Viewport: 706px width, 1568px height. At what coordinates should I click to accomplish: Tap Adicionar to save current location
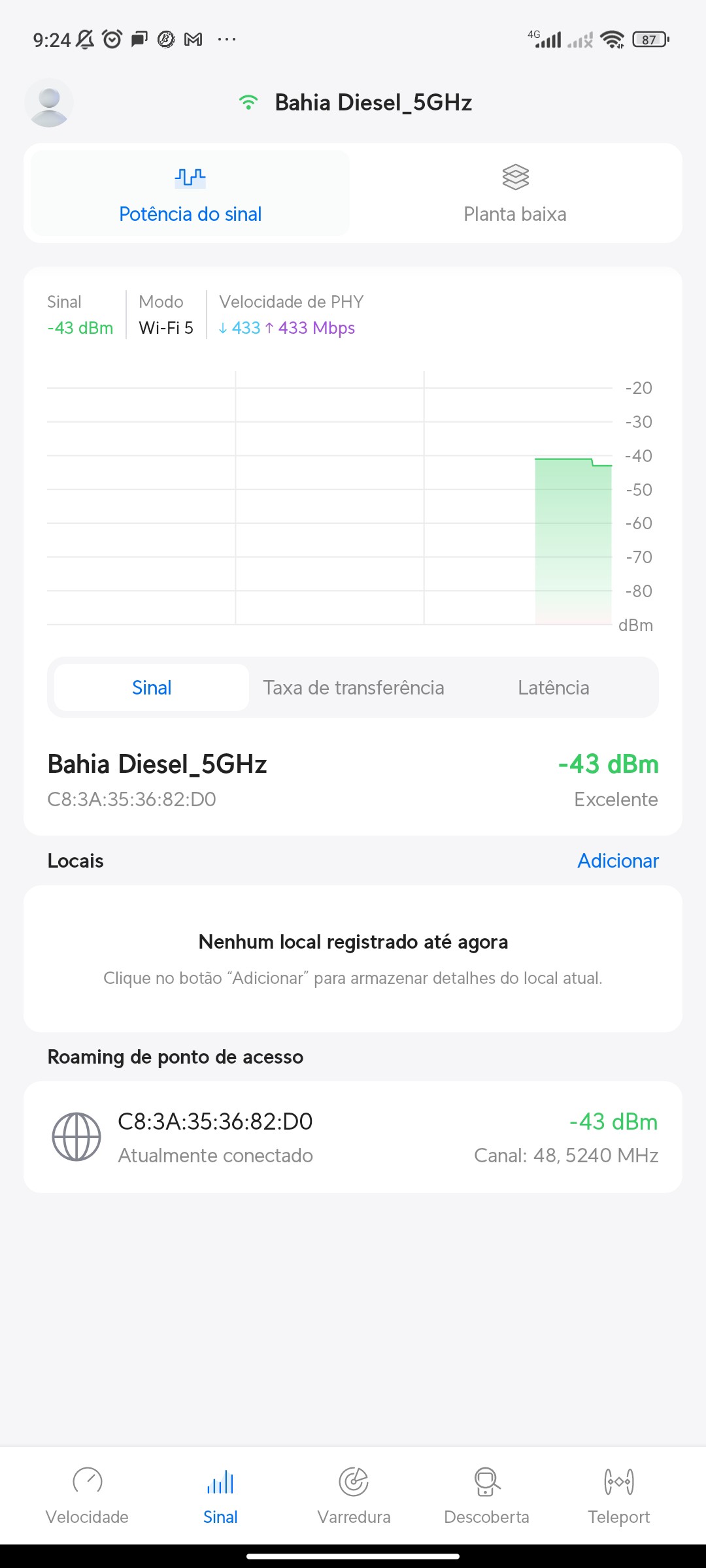coord(618,860)
